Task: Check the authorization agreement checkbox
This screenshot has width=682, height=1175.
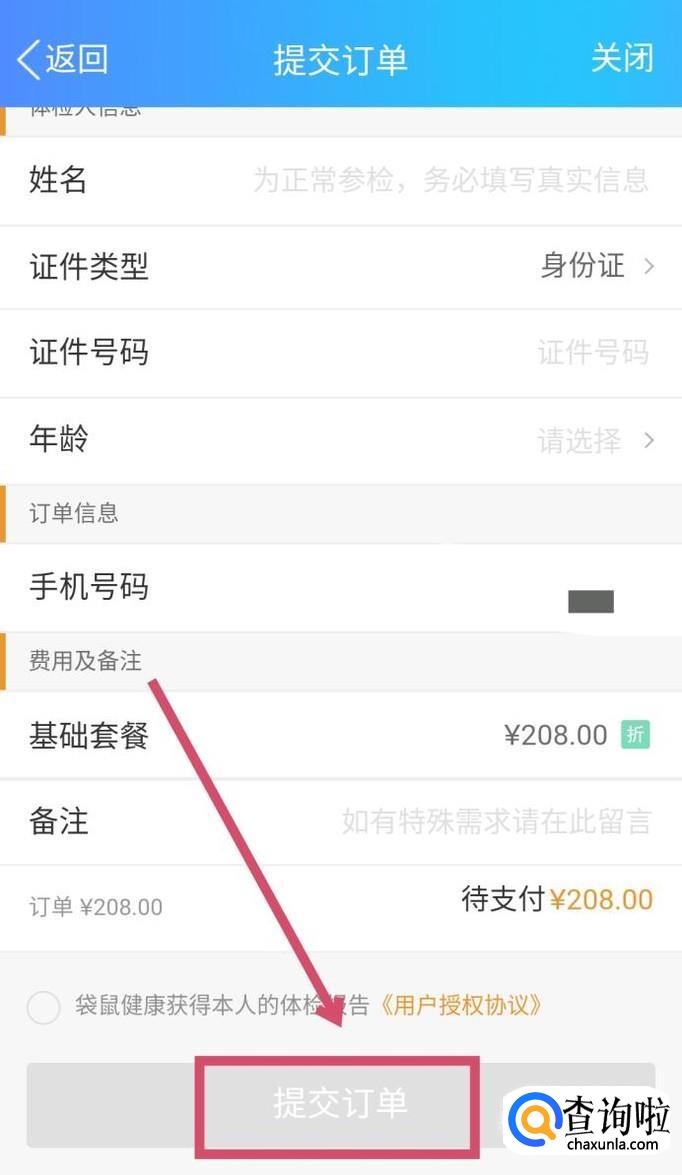Action: click(44, 1007)
